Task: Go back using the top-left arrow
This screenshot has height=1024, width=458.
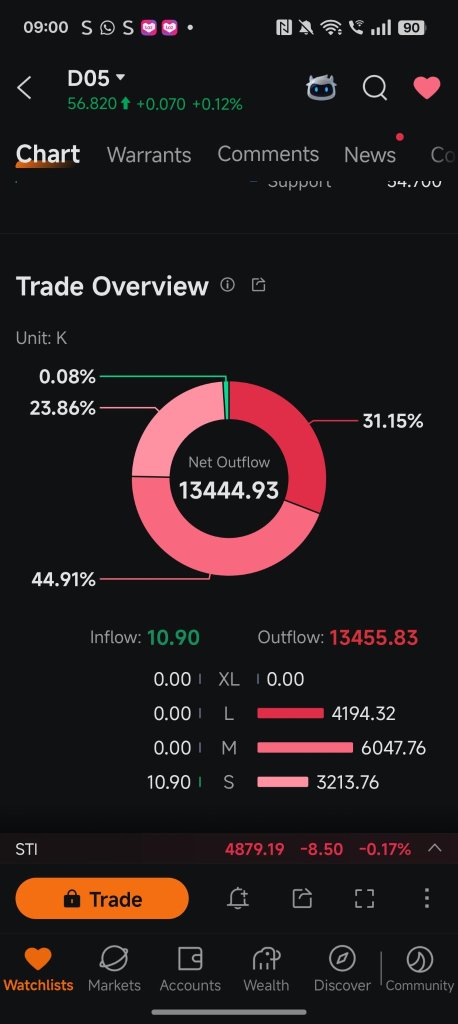Action: pyautogui.click(x=24, y=88)
